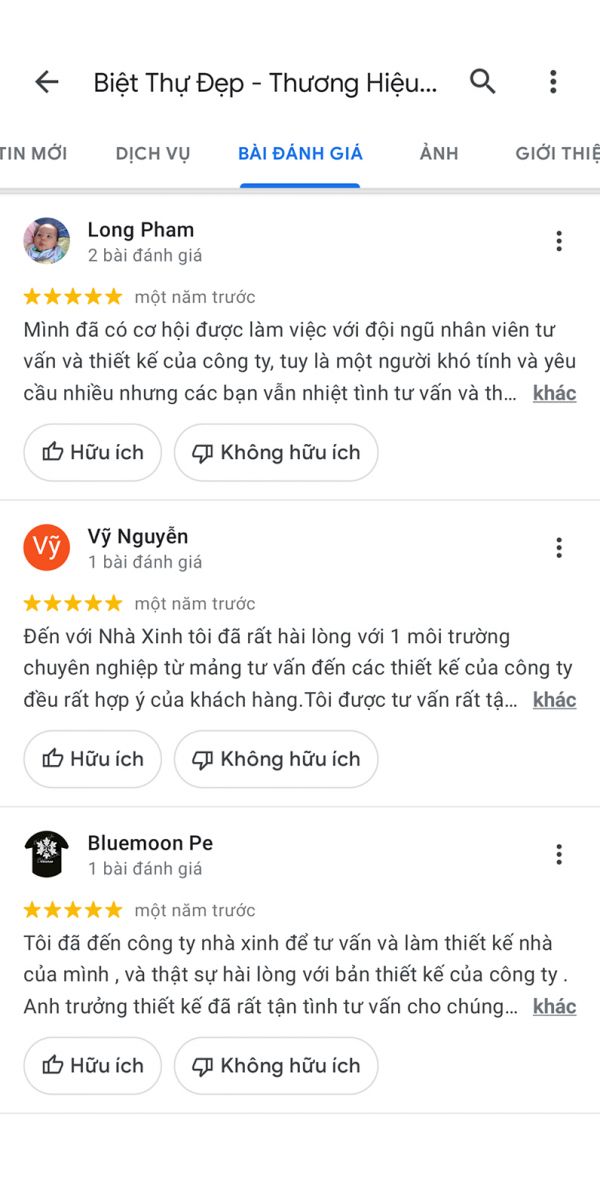Image resolution: width=600 pixels, height=1200 pixels.
Task: Open options menu for Bluemoon Pe's review
Action: pyautogui.click(x=559, y=855)
